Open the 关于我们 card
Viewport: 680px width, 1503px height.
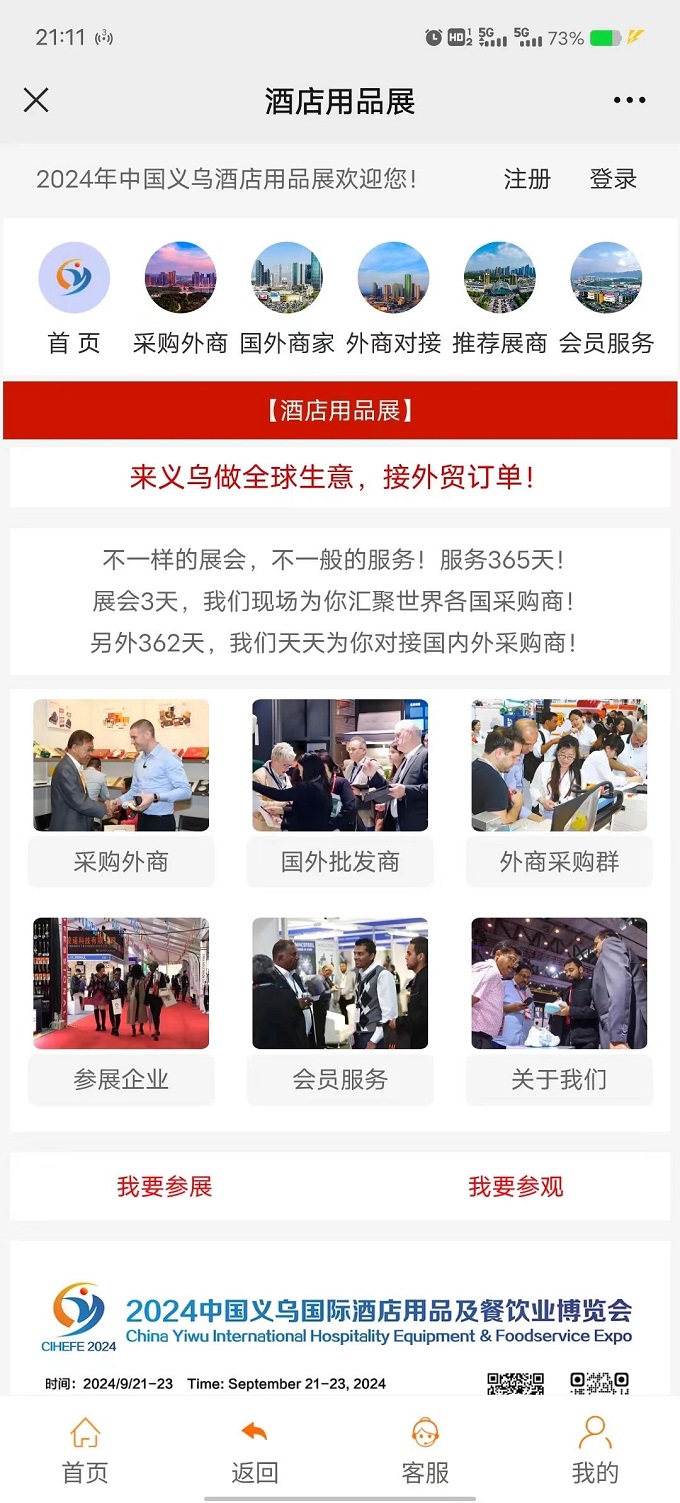(559, 1010)
